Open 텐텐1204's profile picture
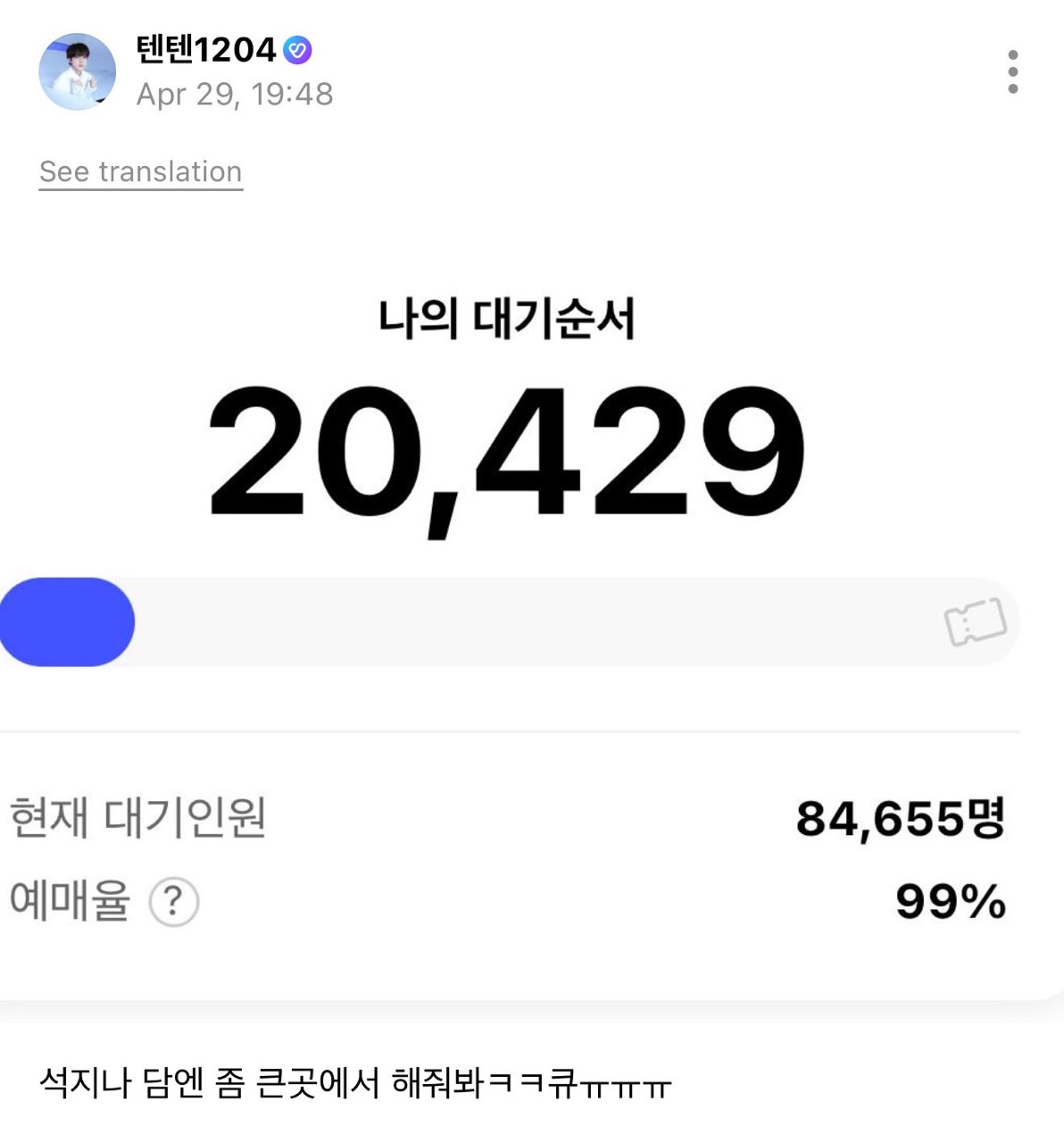1064x1143 pixels. [x=78, y=71]
